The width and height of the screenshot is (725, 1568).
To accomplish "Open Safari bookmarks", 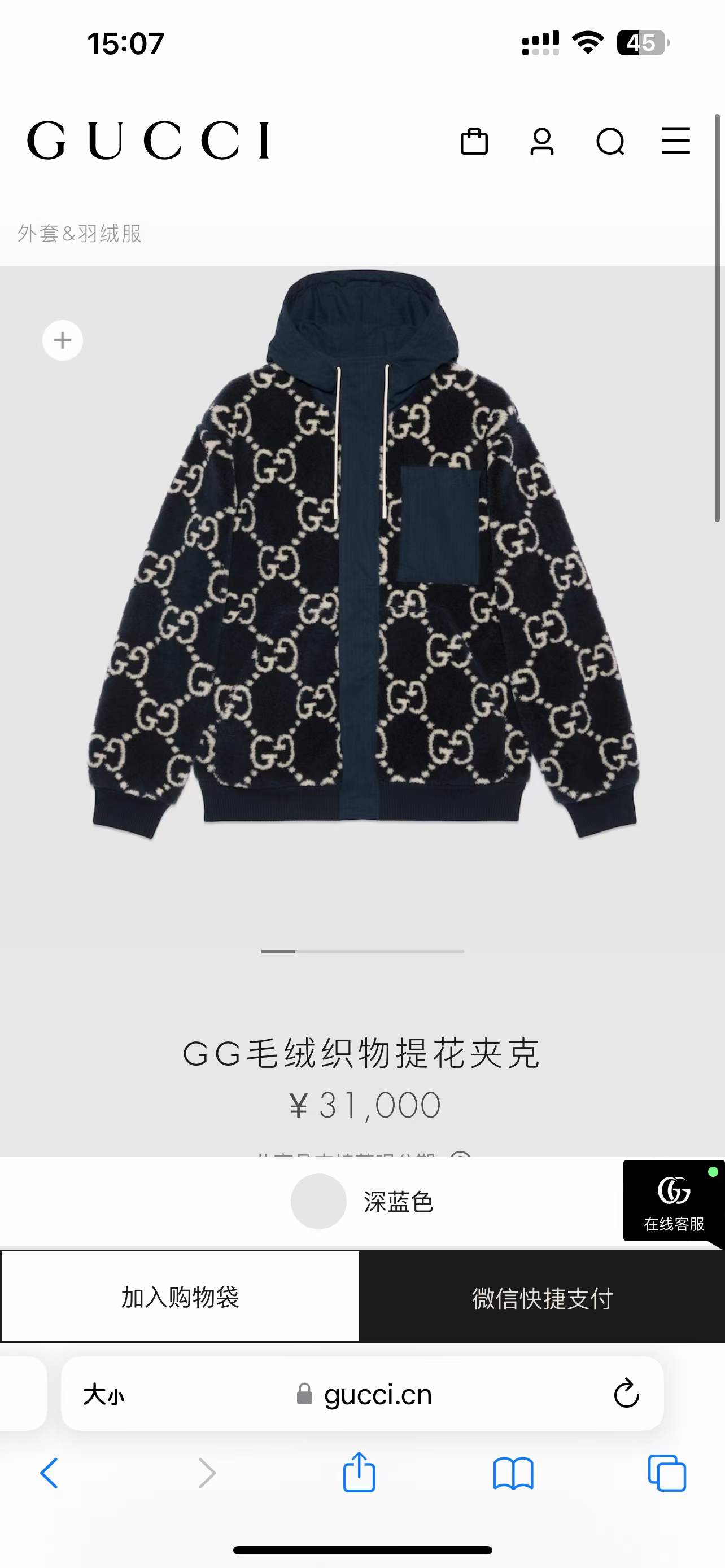I will click(x=513, y=1473).
